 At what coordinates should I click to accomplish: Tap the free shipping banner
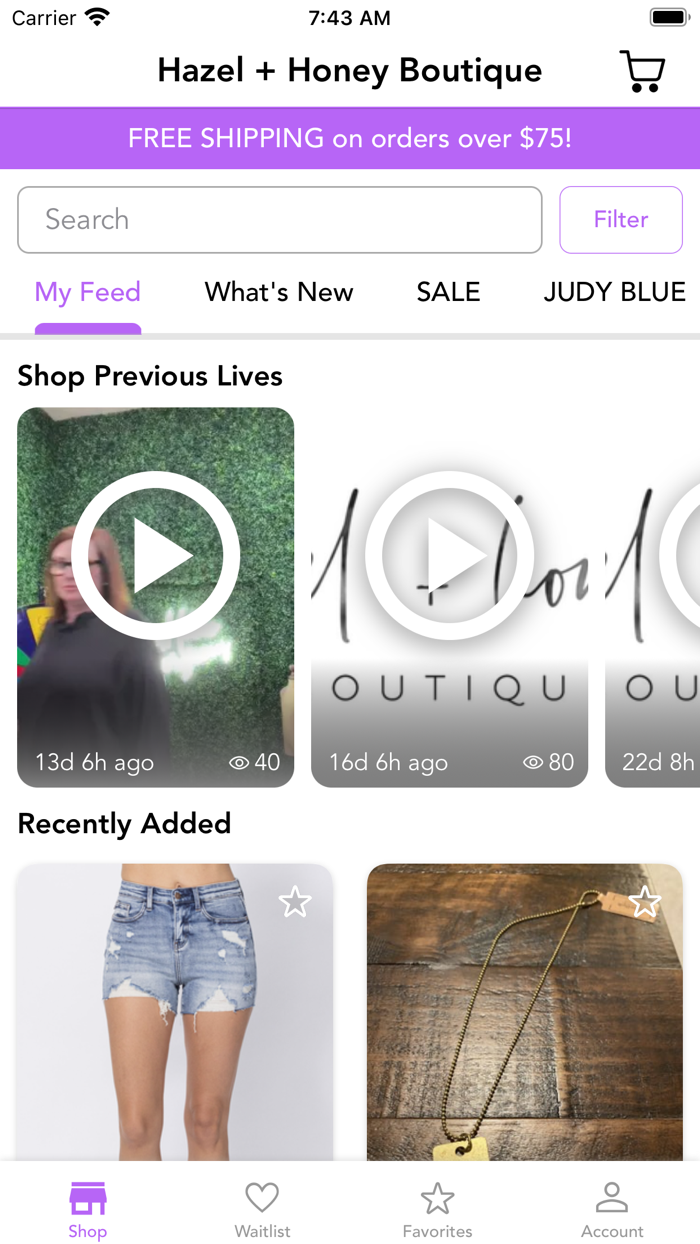[350, 138]
